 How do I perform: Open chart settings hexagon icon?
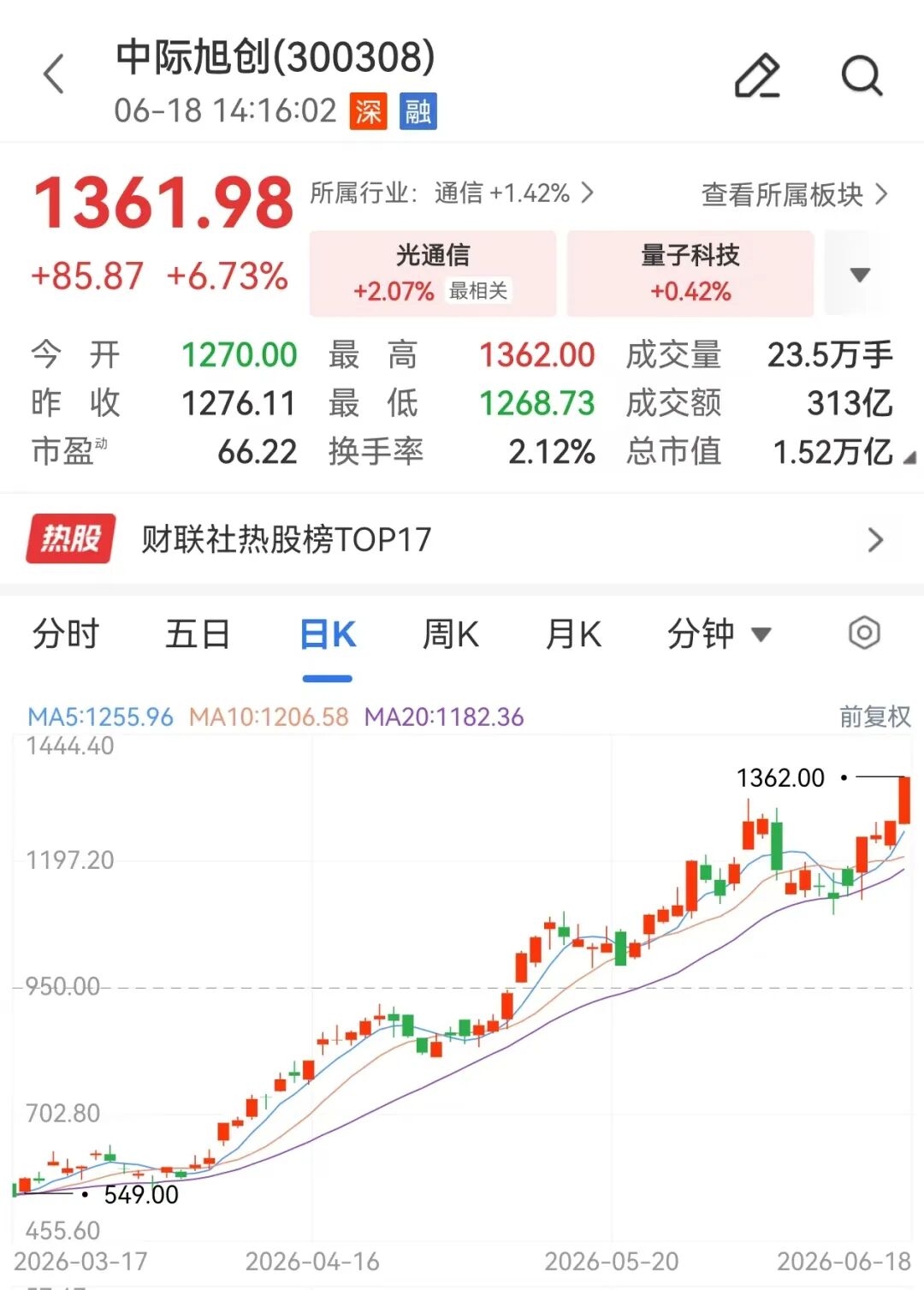(864, 633)
